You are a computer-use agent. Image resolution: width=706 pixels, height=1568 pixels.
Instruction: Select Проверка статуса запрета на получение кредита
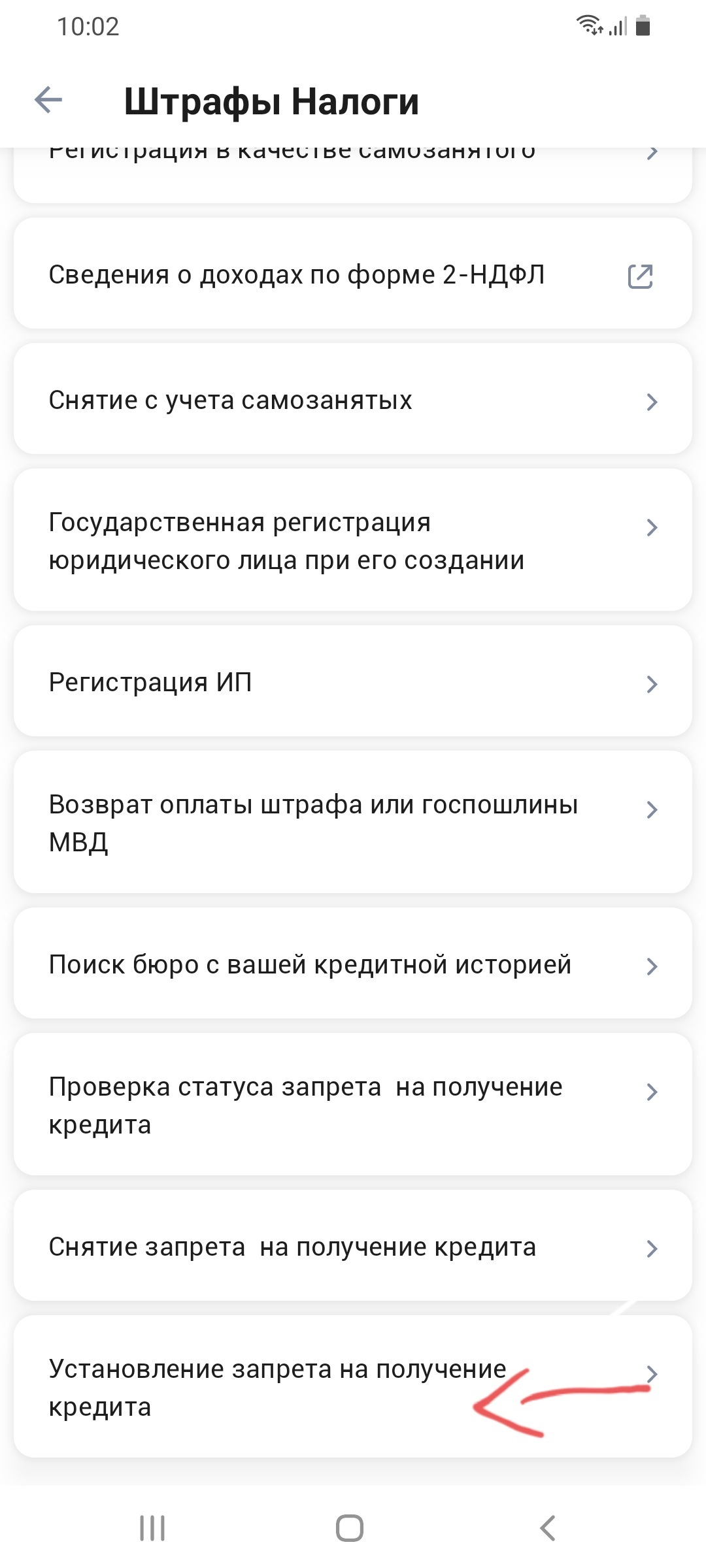point(353,1105)
